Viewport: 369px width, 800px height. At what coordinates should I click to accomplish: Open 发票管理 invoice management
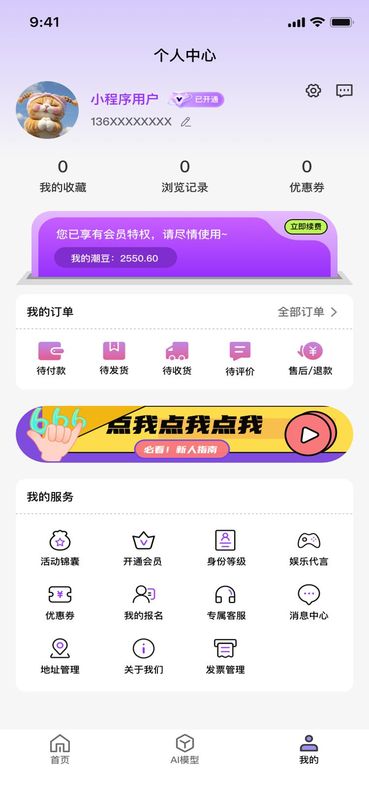point(226,657)
